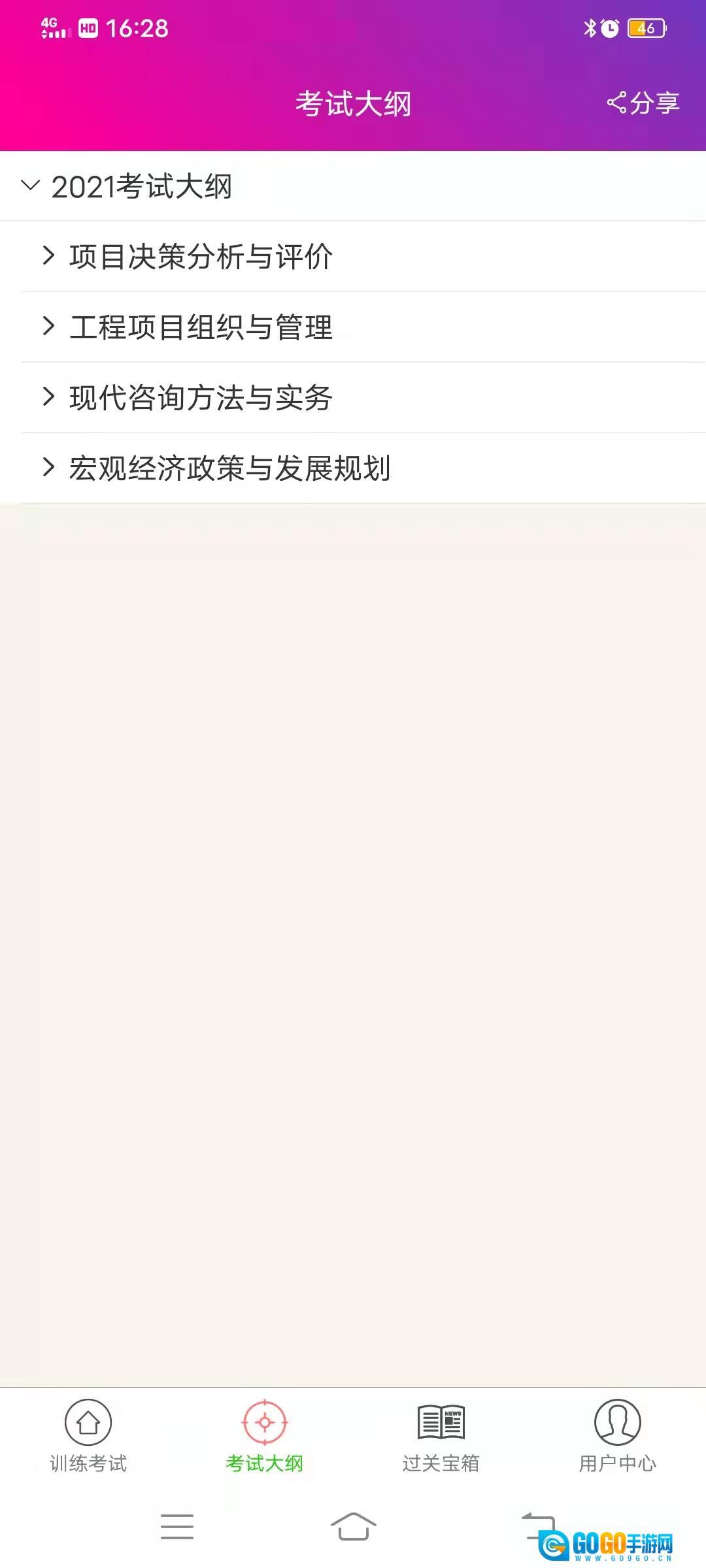Image resolution: width=706 pixels, height=1568 pixels.
Task: Share the exam syllabus via 分享
Action: [x=644, y=103]
